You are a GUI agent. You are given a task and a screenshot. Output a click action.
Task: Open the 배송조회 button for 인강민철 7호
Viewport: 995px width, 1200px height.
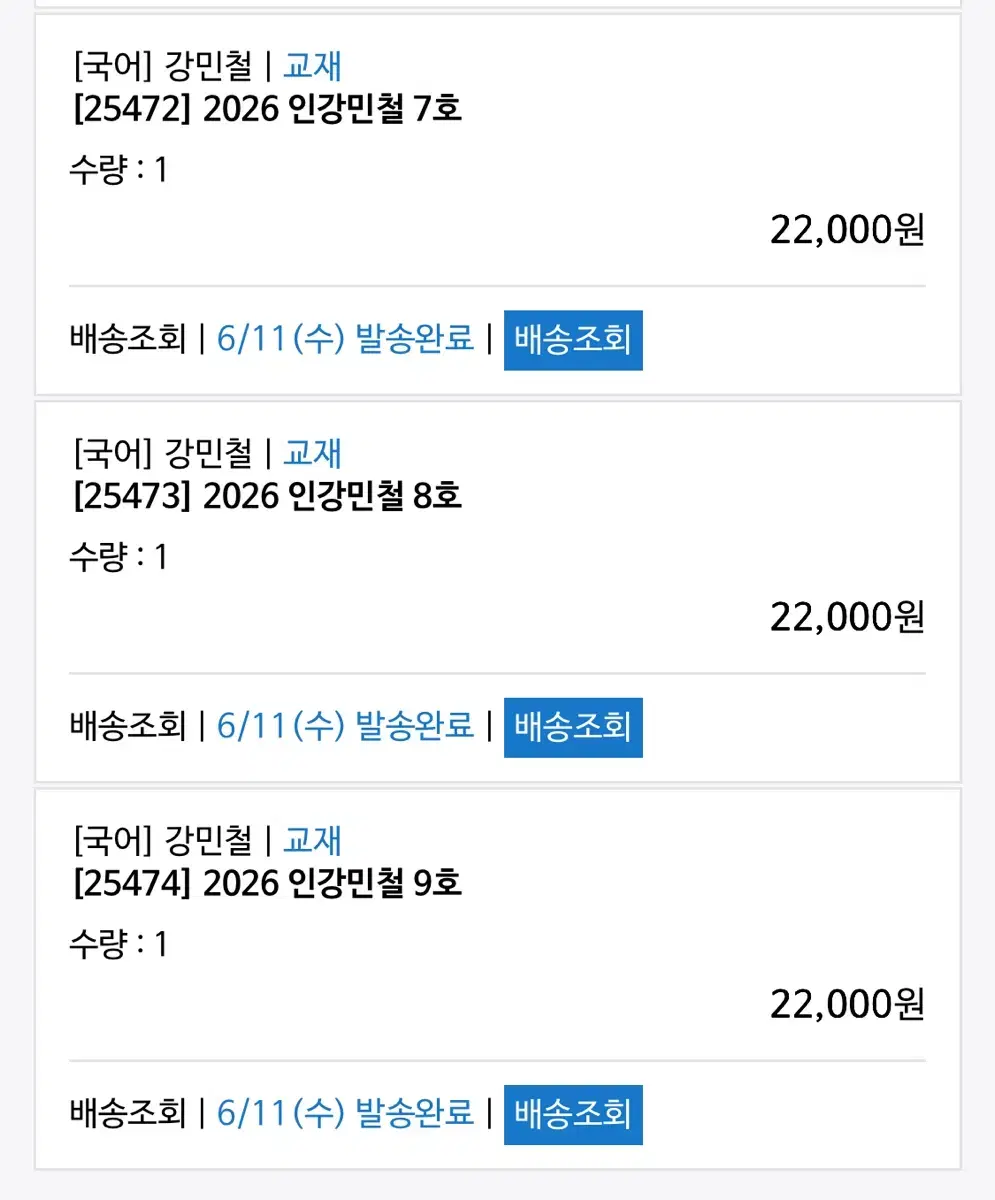coord(573,340)
